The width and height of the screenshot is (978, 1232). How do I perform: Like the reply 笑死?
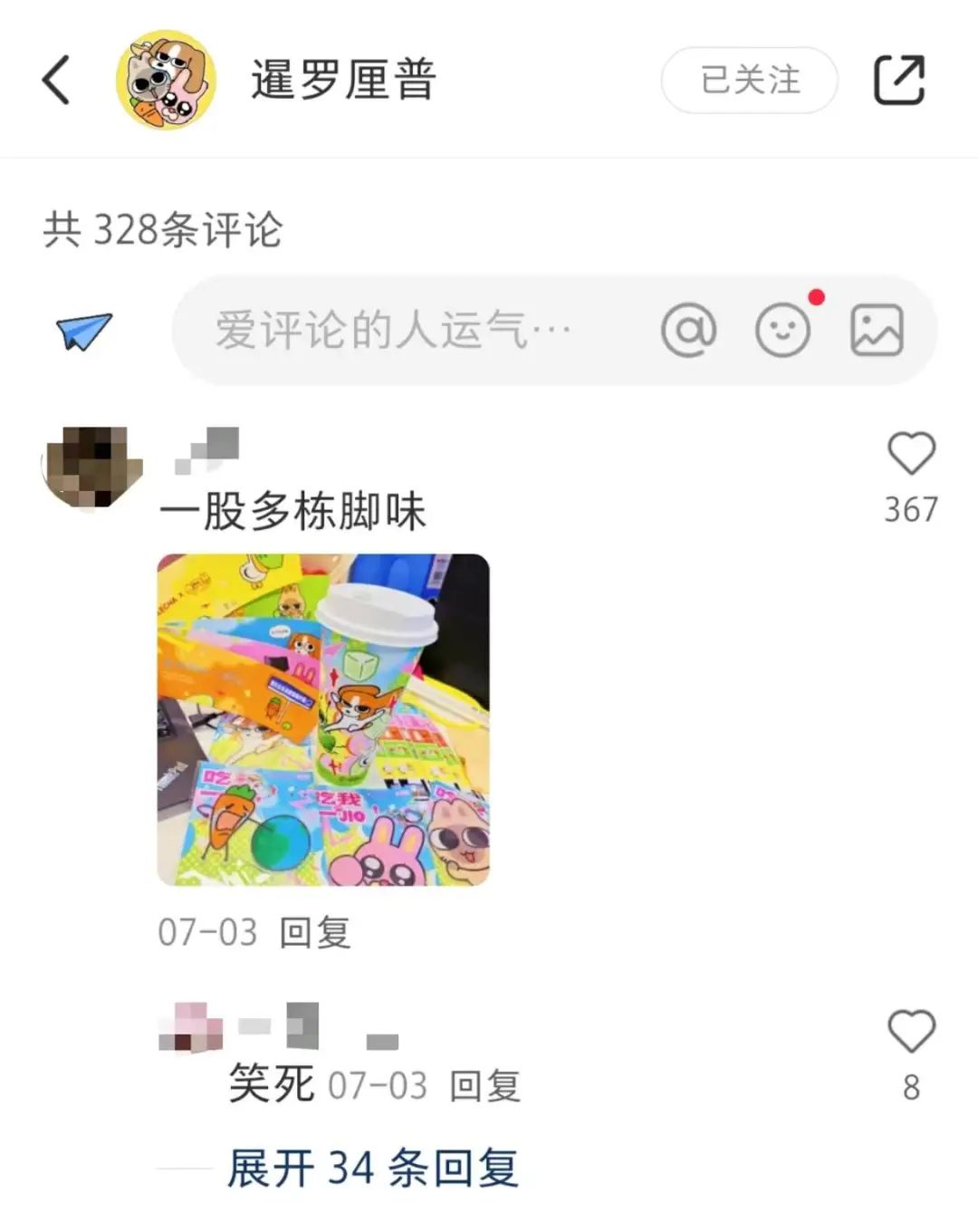click(x=911, y=1033)
